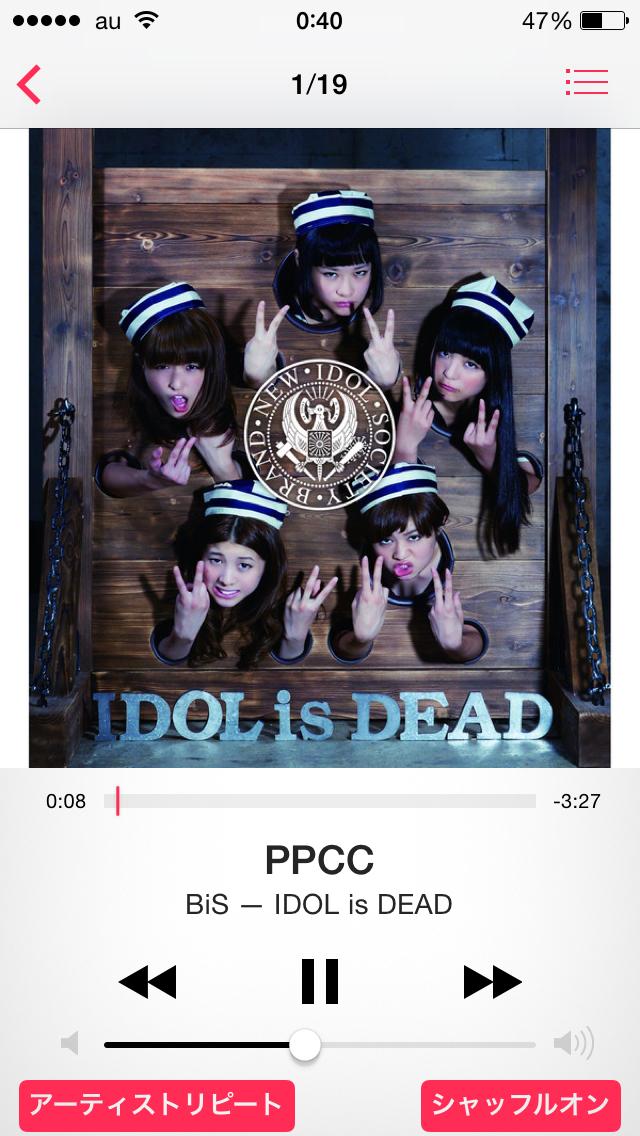Tap the シャッフルオン shuffle button
Image resolution: width=640 pixels, height=1136 pixels.
coord(520,1105)
